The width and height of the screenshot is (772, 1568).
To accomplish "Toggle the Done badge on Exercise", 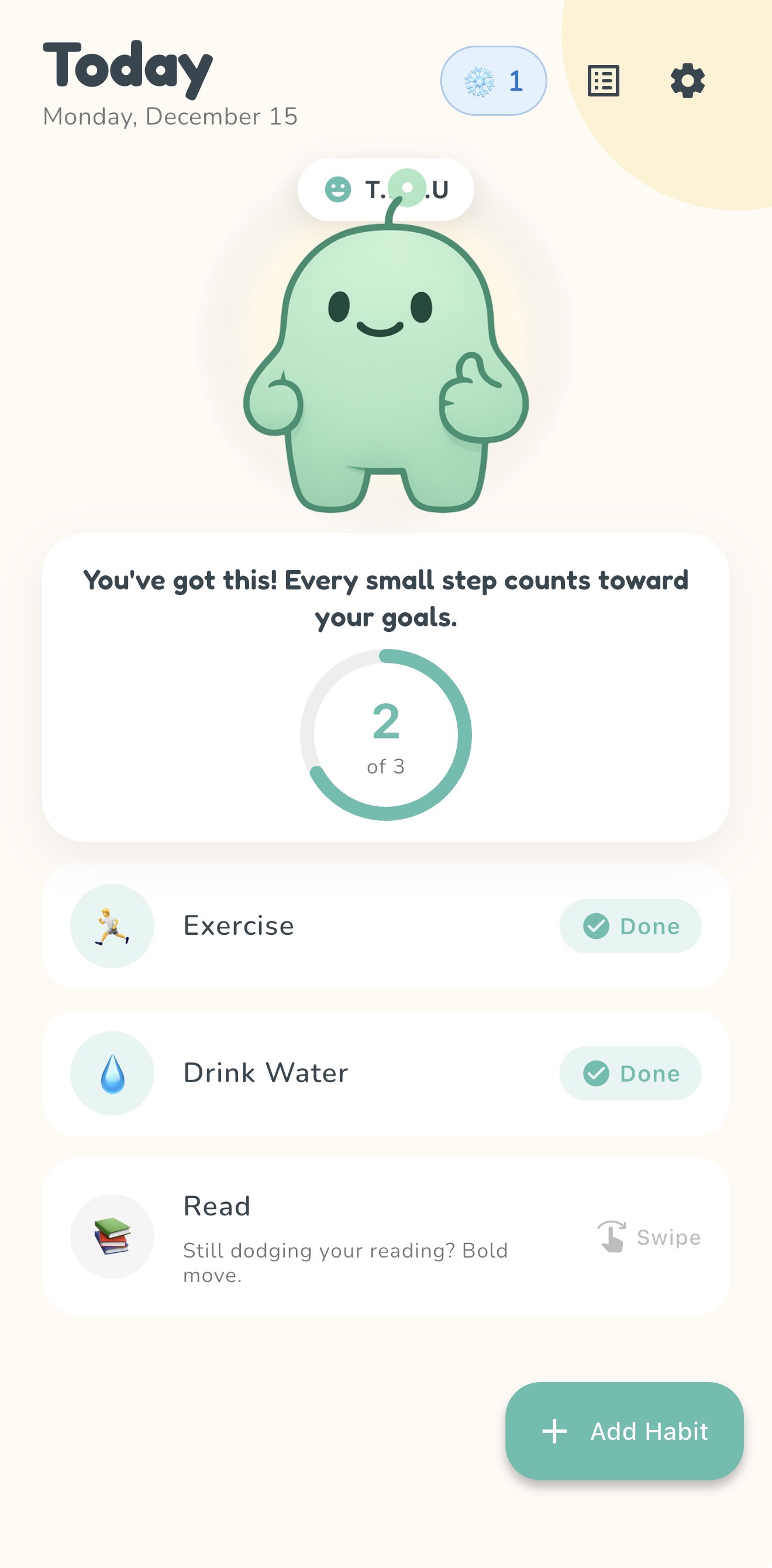I will click(630, 926).
